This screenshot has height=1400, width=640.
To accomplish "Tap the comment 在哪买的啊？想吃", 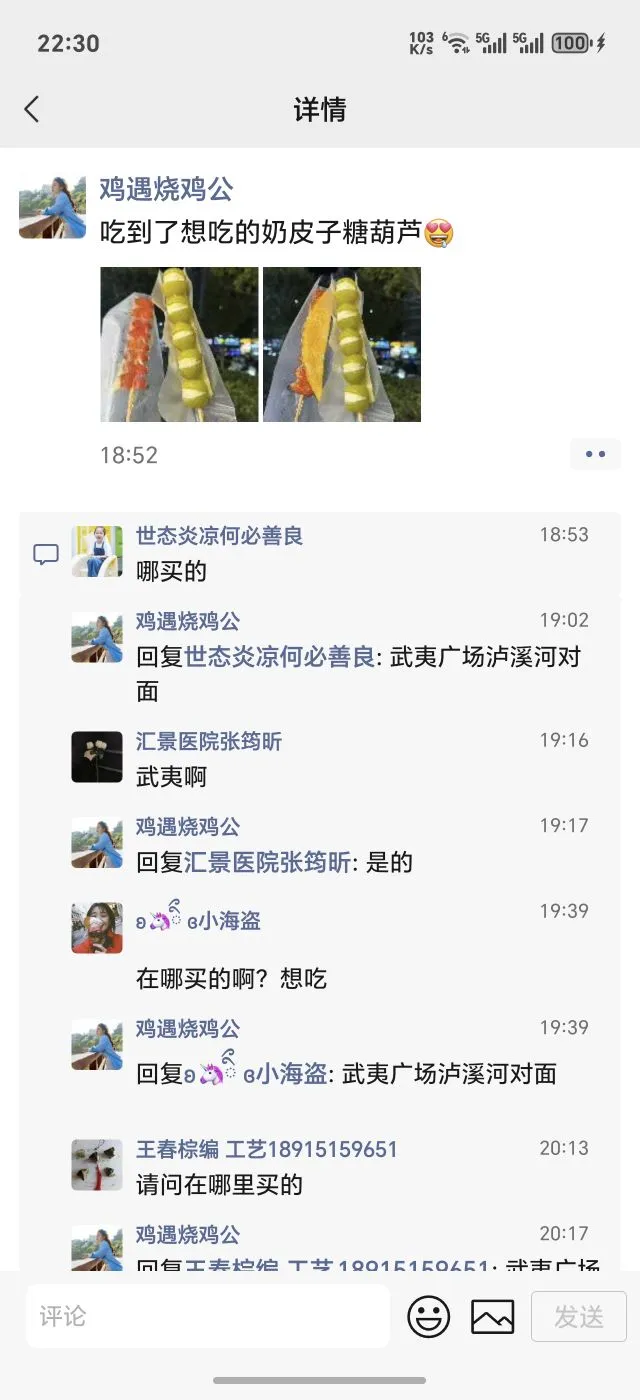I will pyautogui.click(x=231, y=979).
